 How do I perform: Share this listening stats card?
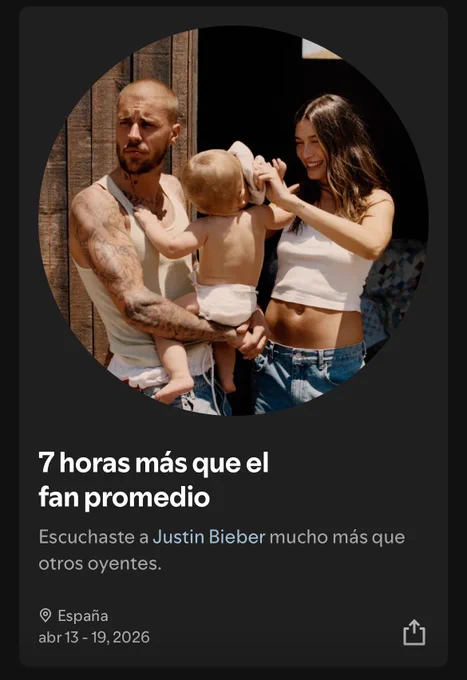tap(414, 632)
